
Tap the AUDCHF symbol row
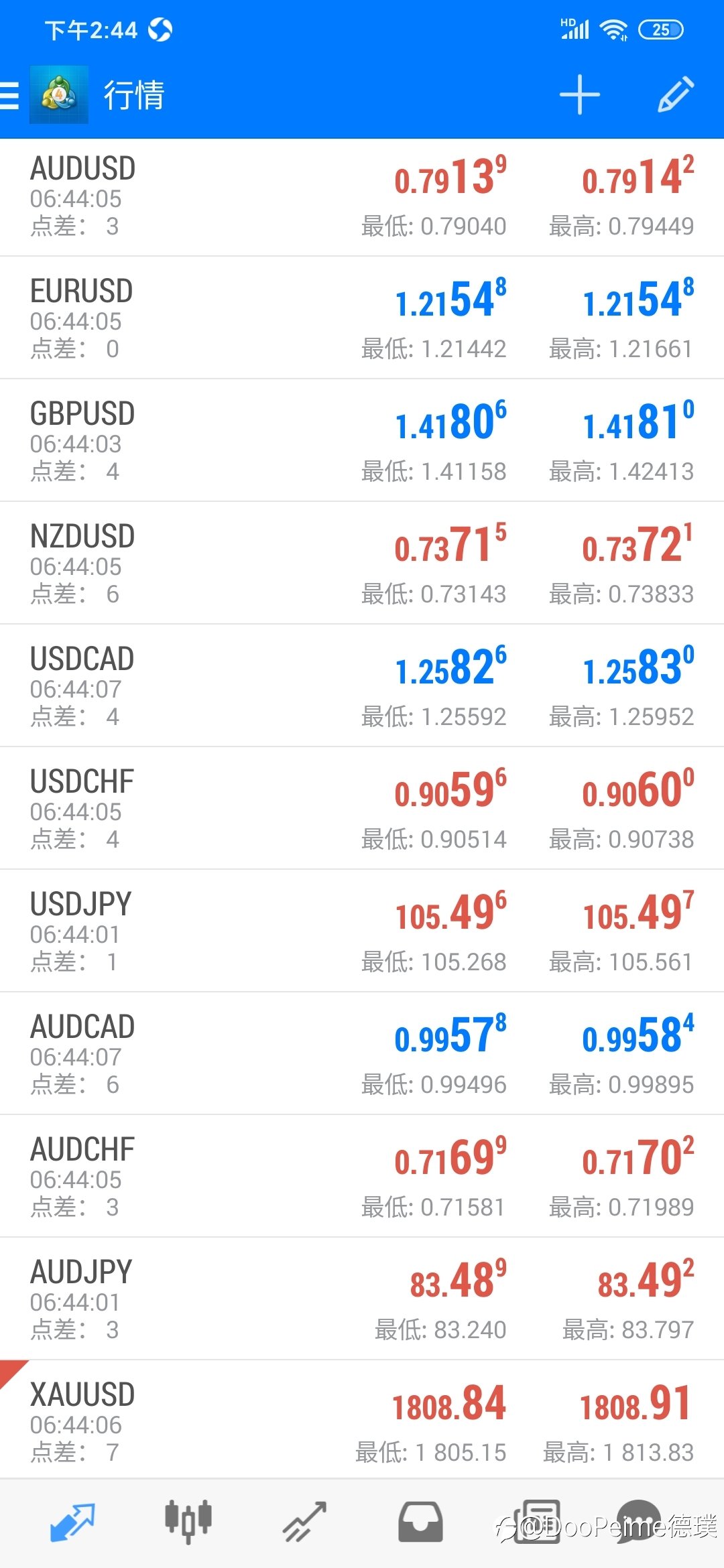[x=362, y=1176]
